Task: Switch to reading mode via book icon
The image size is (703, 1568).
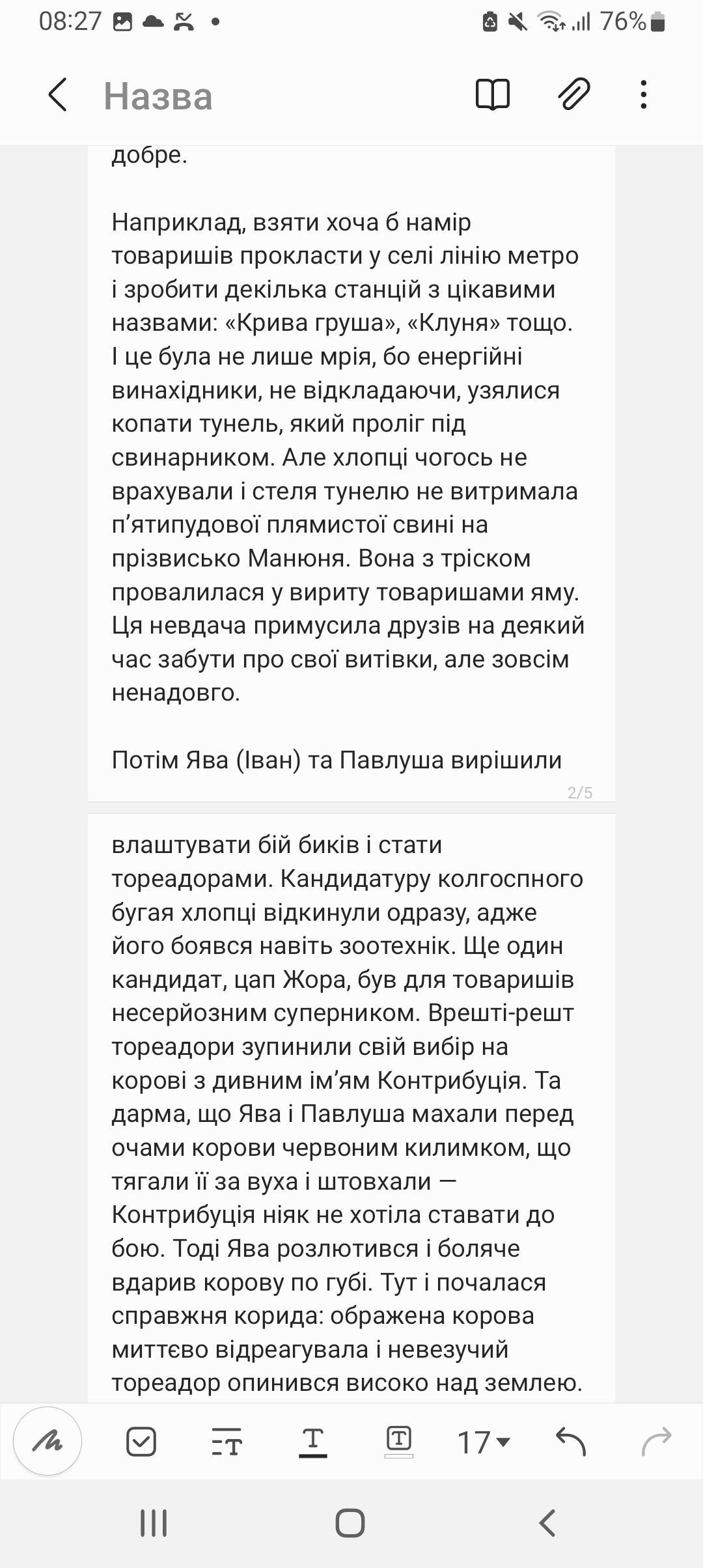Action: click(x=493, y=95)
